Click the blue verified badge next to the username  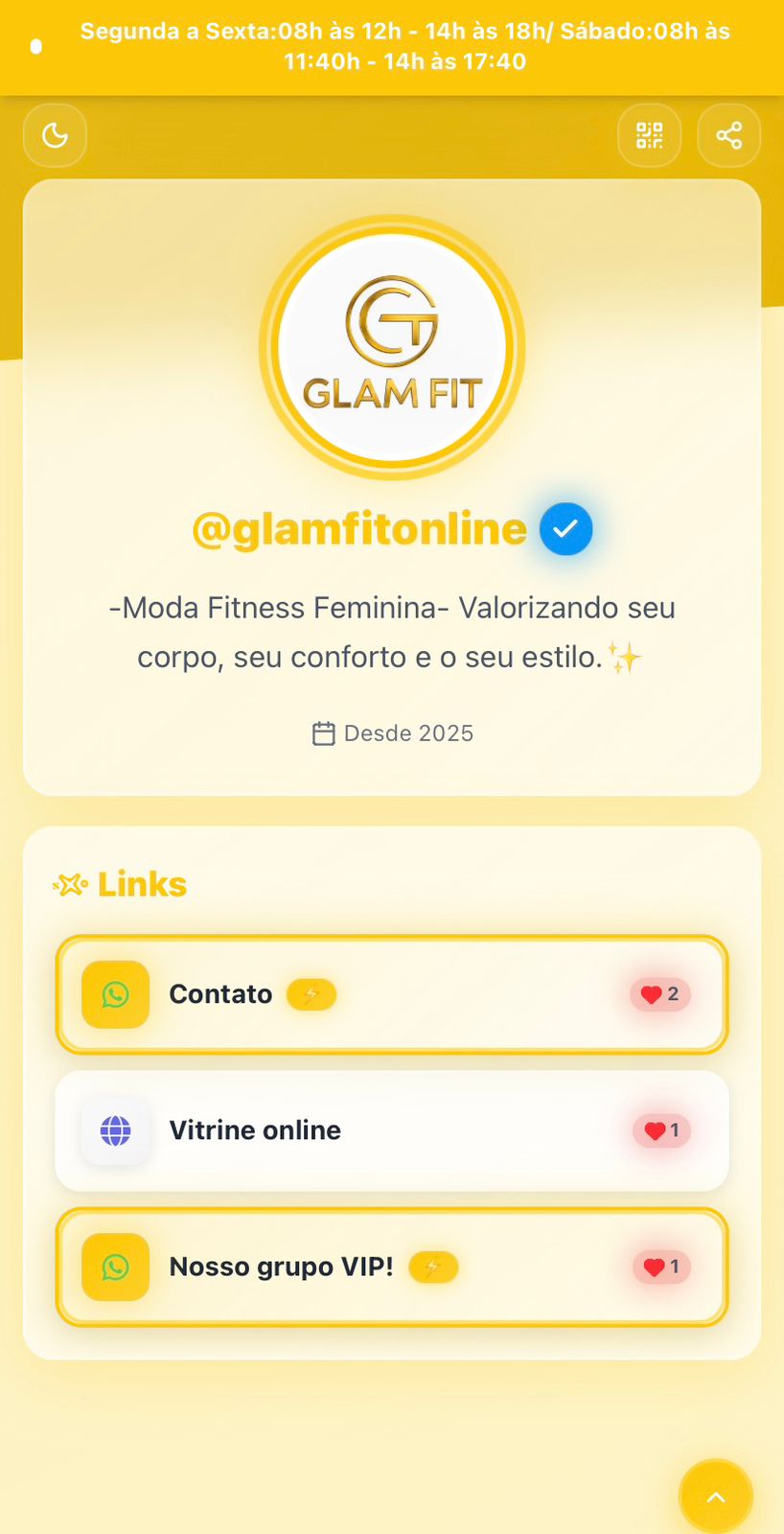565,528
